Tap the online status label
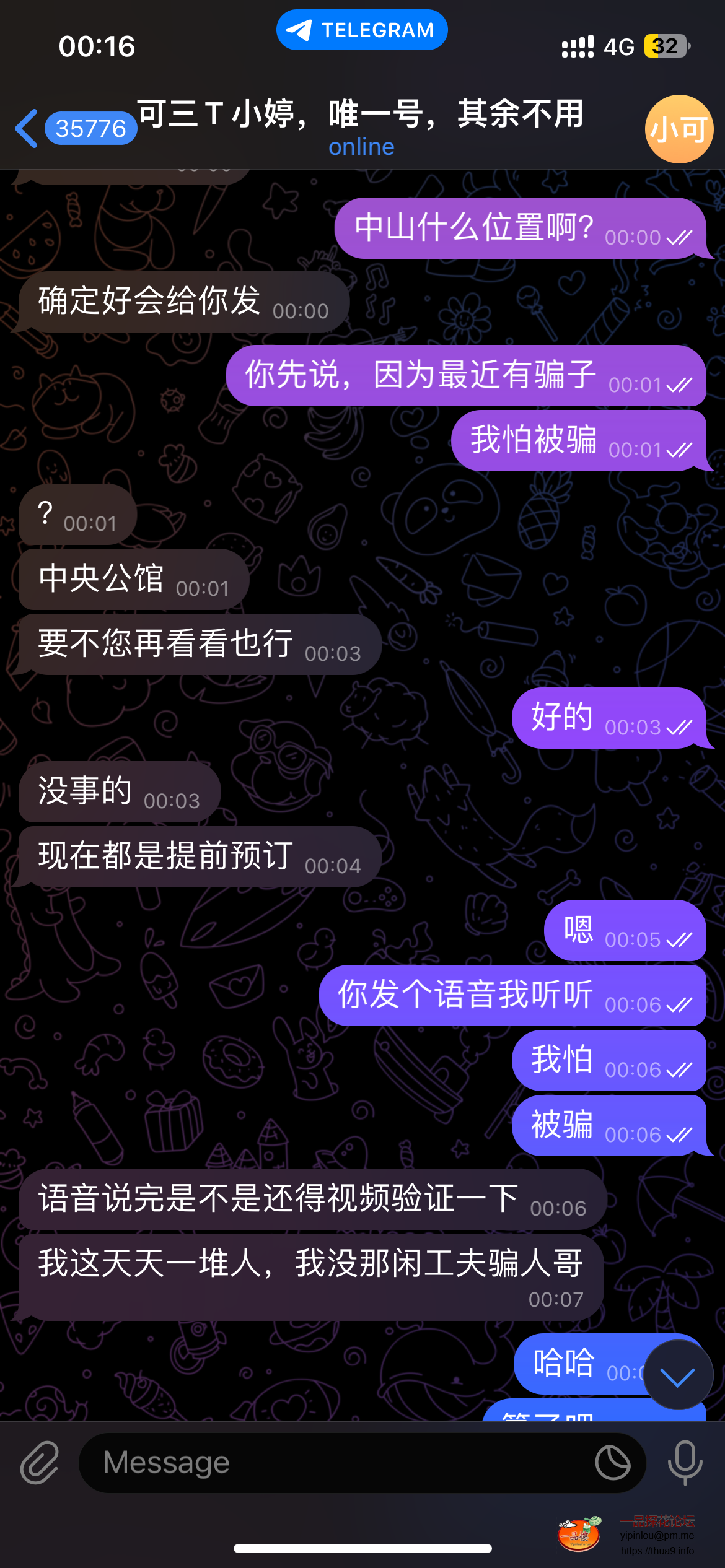 (x=361, y=147)
